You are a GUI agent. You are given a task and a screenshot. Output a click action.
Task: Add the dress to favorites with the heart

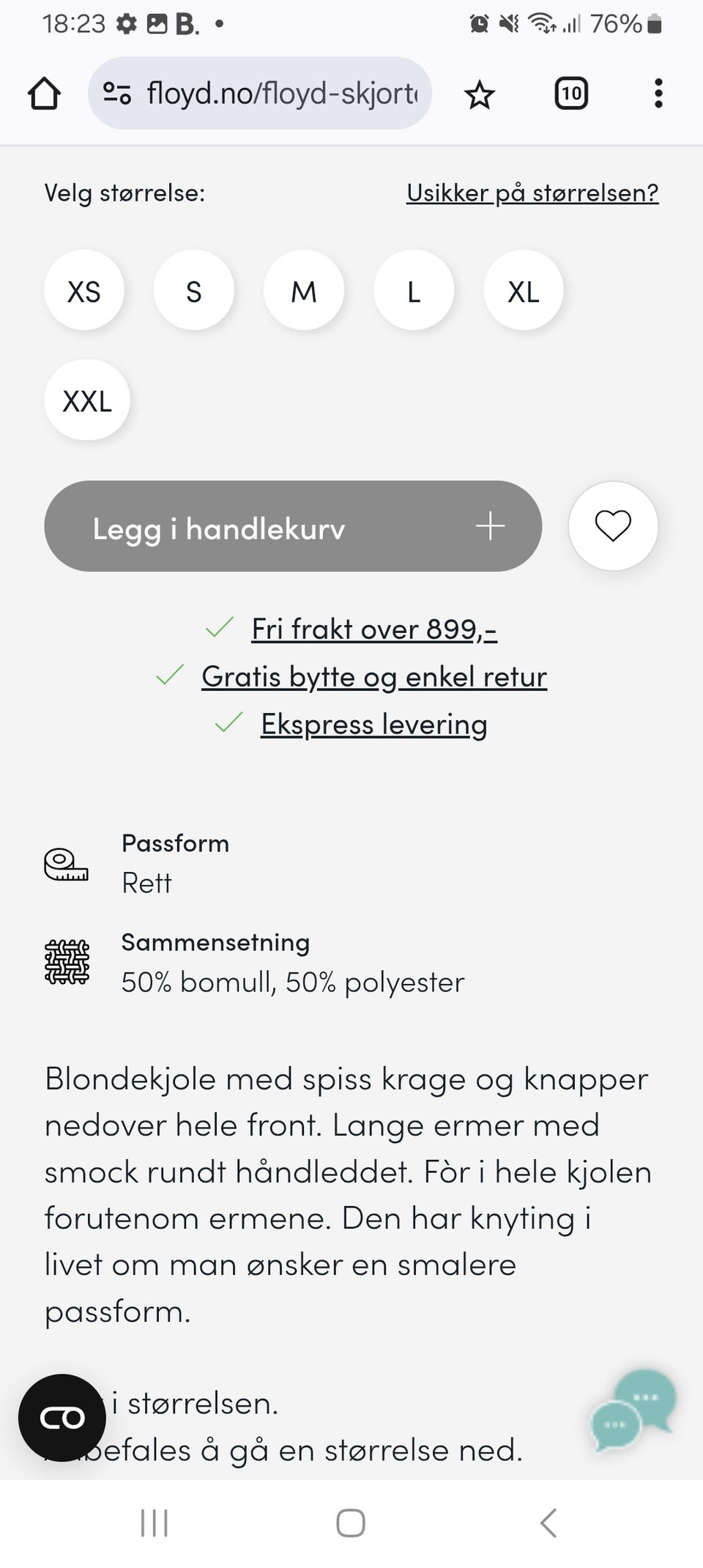pos(613,526)
